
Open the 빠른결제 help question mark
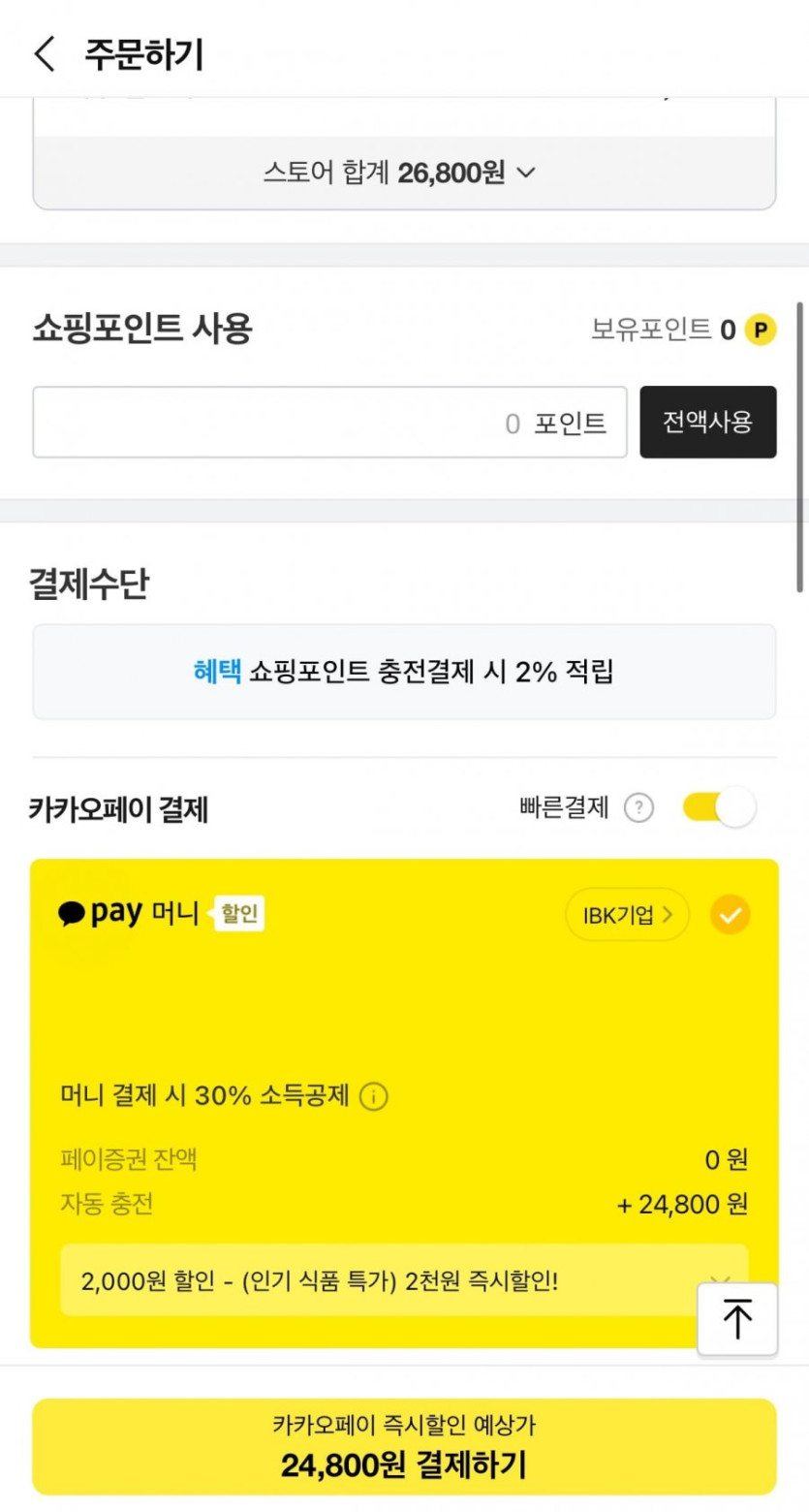638,807
